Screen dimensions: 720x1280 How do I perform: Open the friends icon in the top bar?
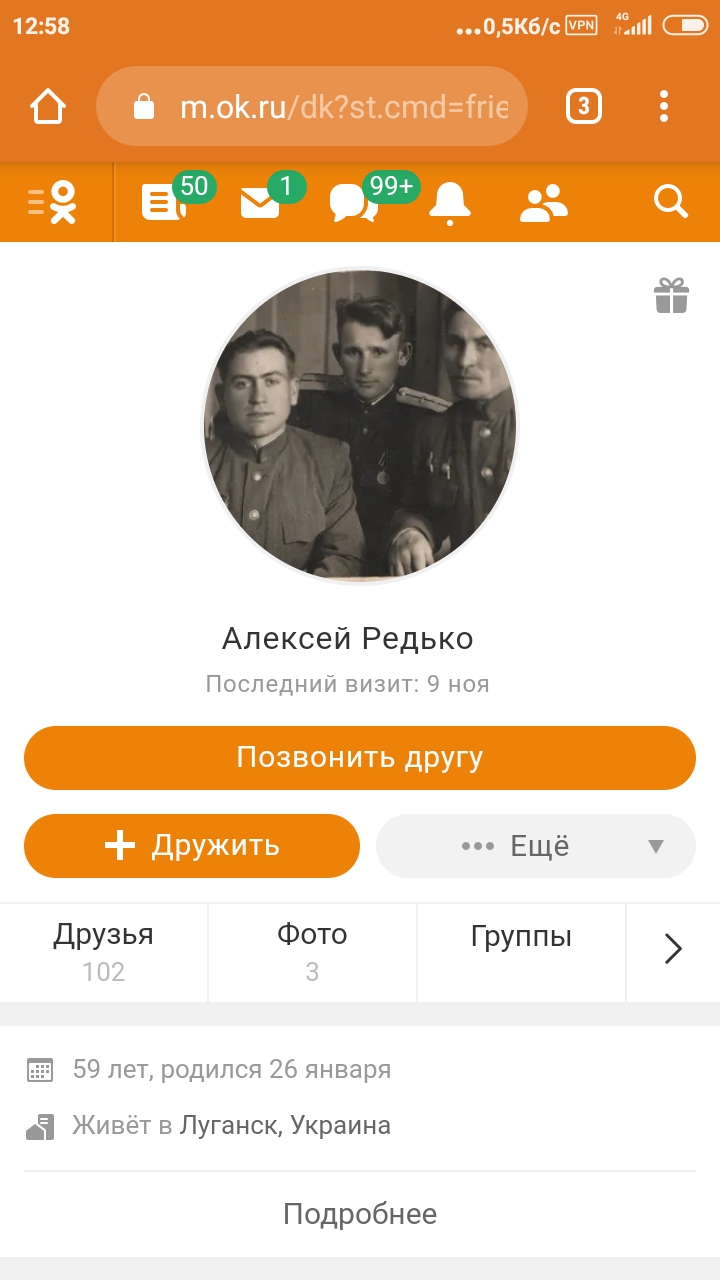coord(544,203)
